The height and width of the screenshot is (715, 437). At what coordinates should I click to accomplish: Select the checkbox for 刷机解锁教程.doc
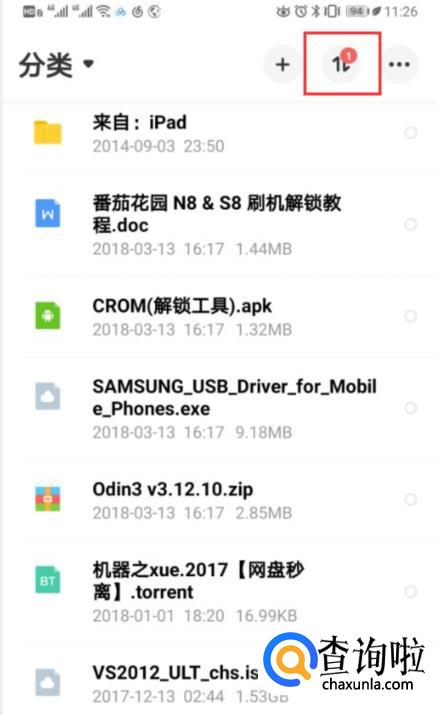(411, 224)
